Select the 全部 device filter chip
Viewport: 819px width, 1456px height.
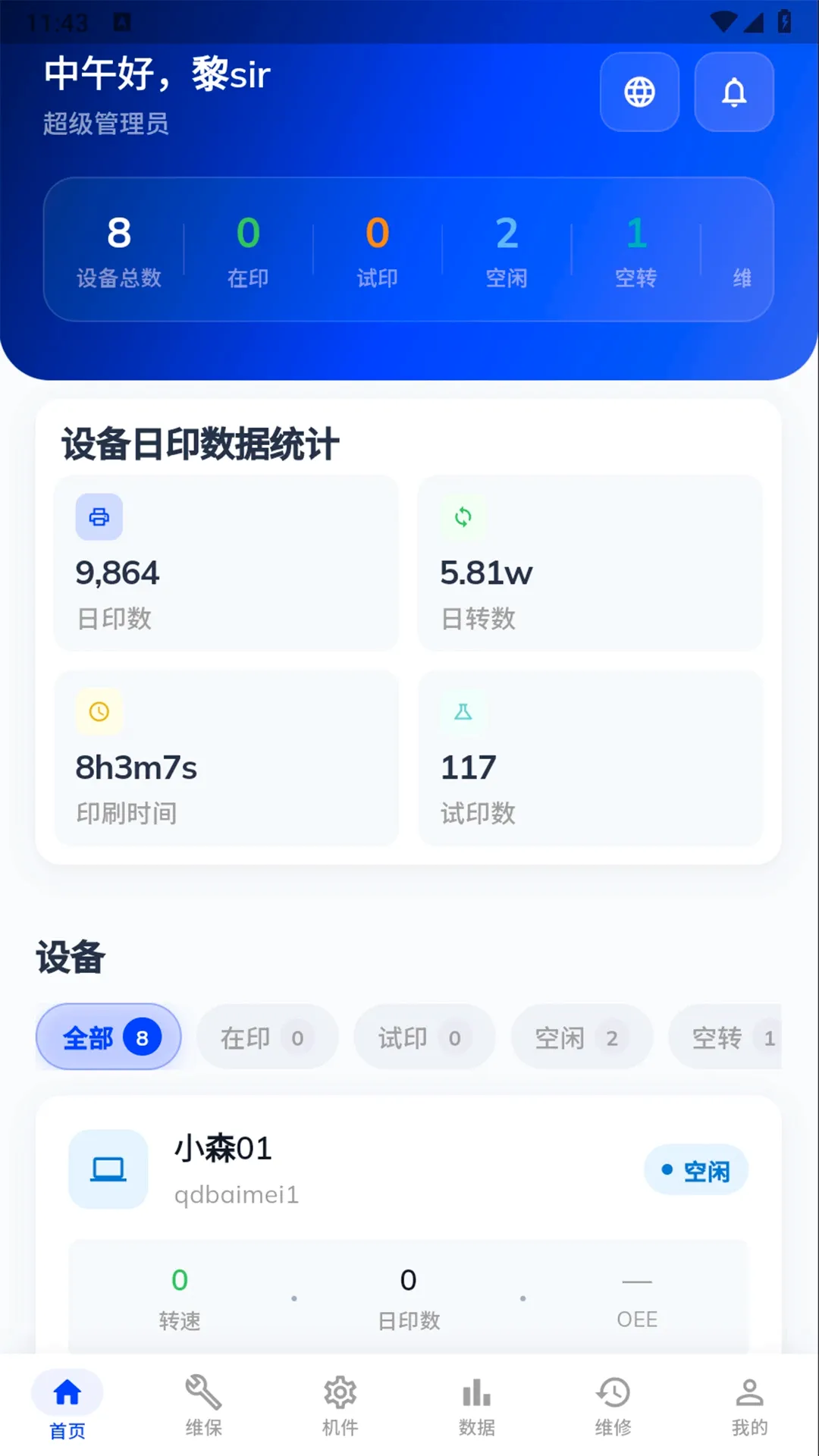[x=108, y=1037]
